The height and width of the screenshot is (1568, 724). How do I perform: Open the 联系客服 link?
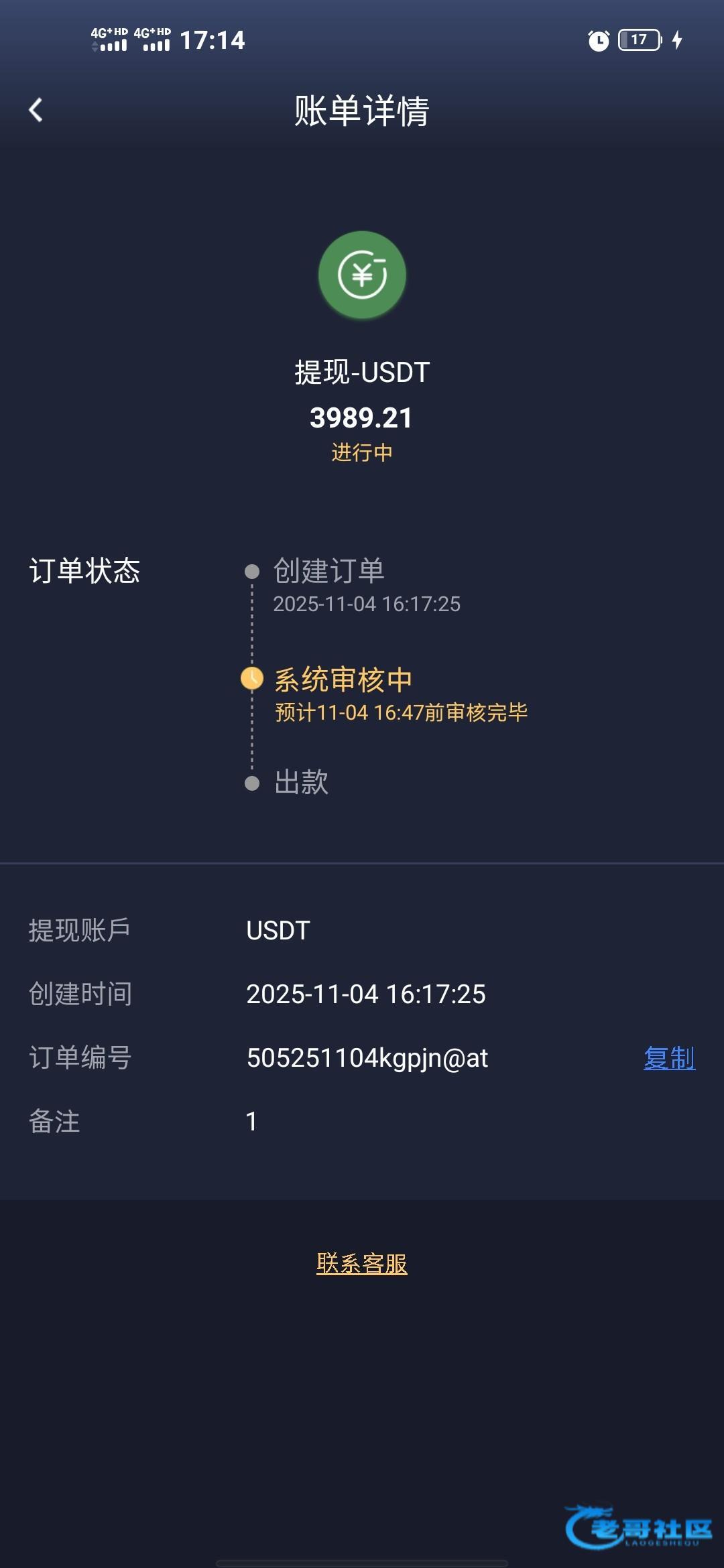pyautogui.click(x=362, y=1264)
